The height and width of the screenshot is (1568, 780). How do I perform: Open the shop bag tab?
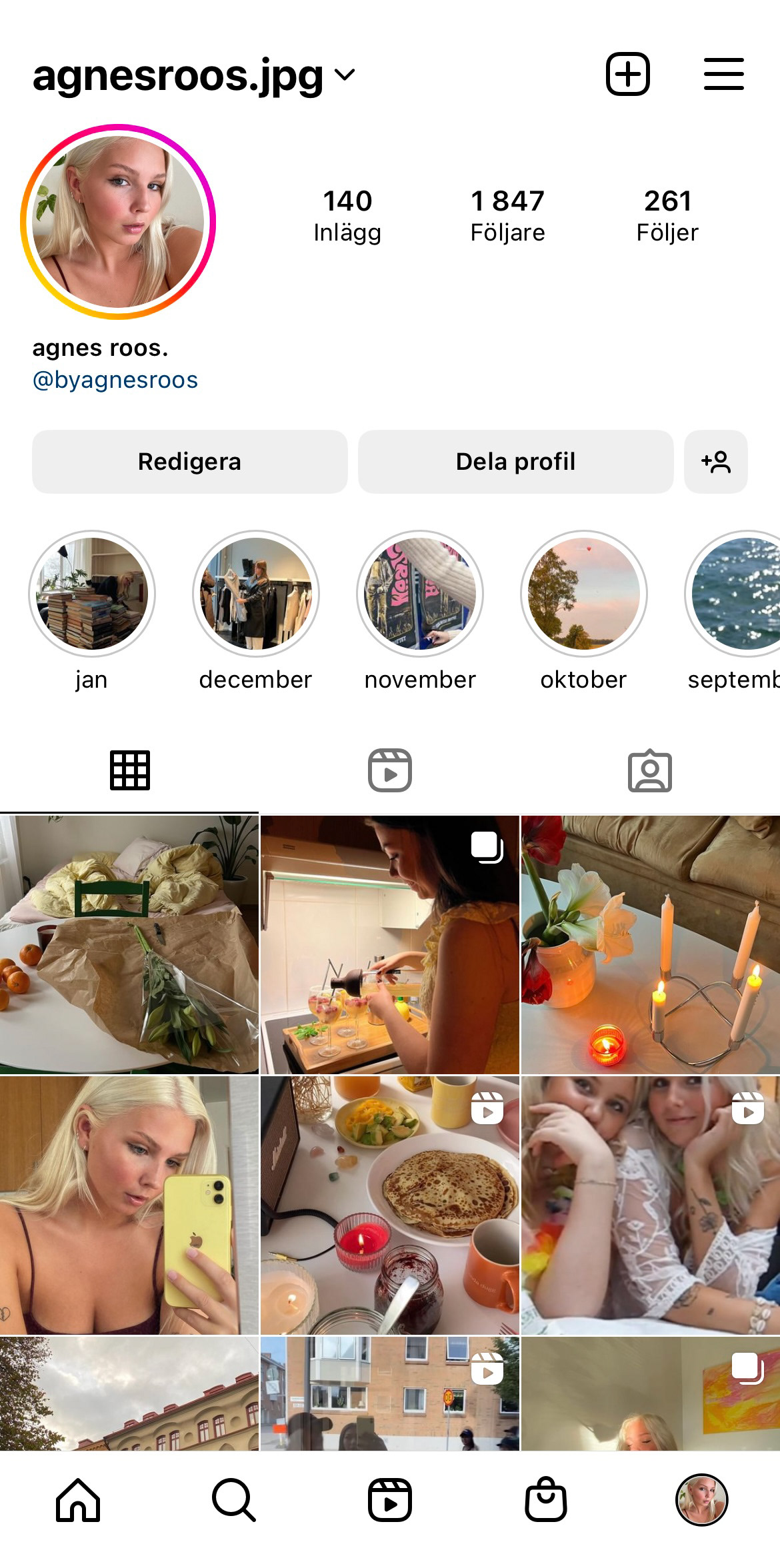546,1500
